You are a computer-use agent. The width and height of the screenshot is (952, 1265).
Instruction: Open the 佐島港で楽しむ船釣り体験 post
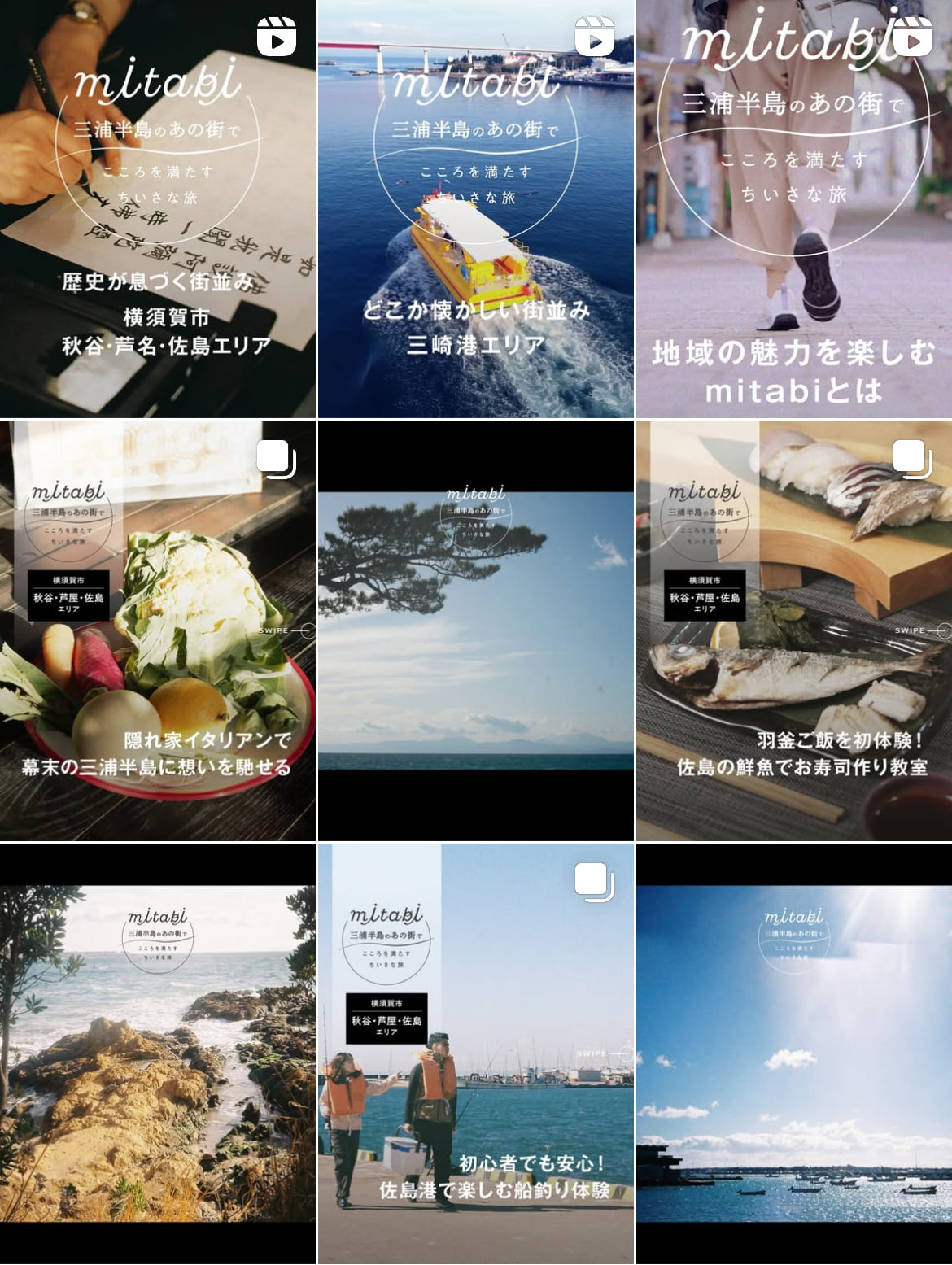[x=476, y=1053]
